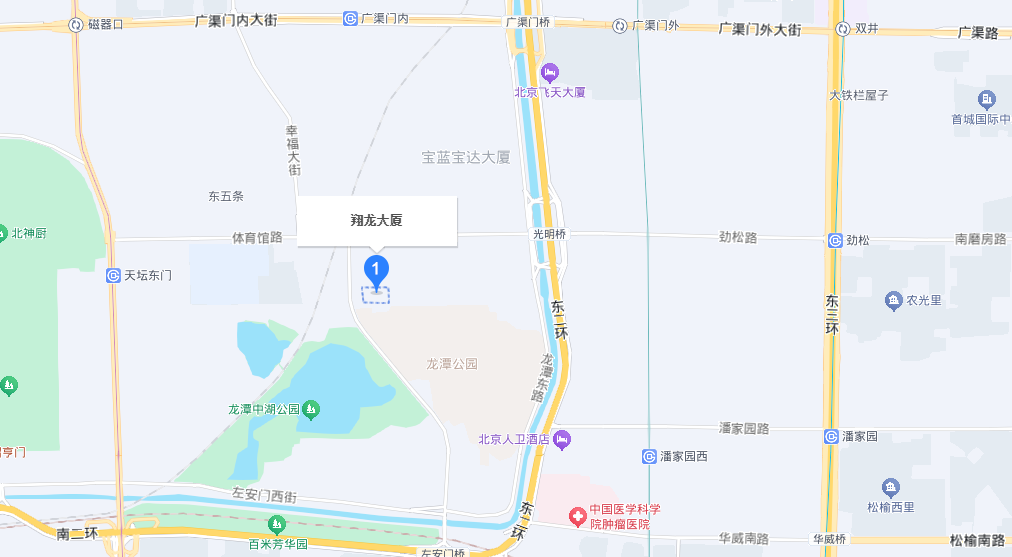Tap the 龙潭中湖公园 park marker
This screenshot has height=557, width=1012.
(312, 409)
